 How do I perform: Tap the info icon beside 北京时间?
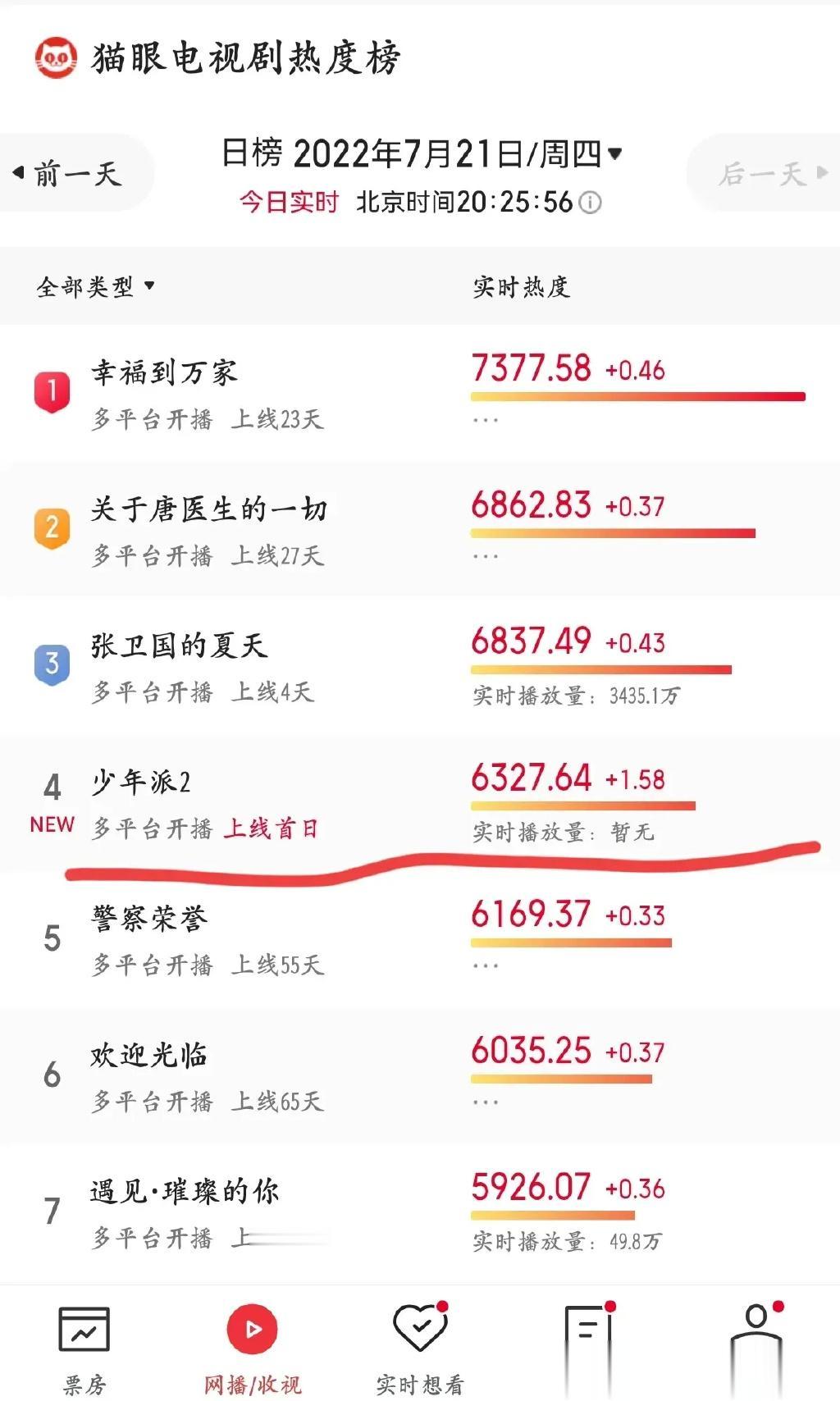pyautogui.click(x=590, y=202)
